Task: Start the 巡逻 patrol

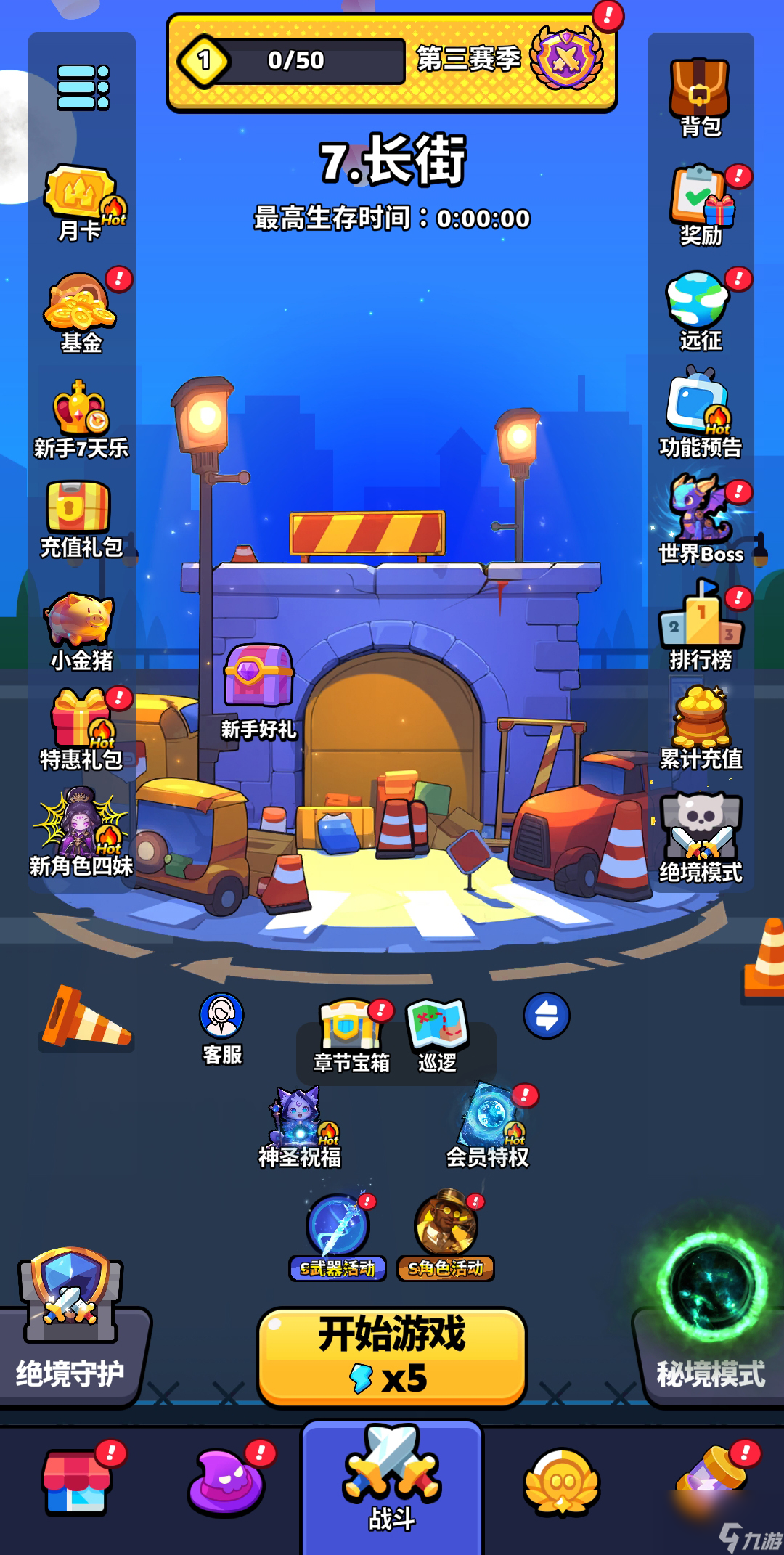Action: [x=437, y=1034]
